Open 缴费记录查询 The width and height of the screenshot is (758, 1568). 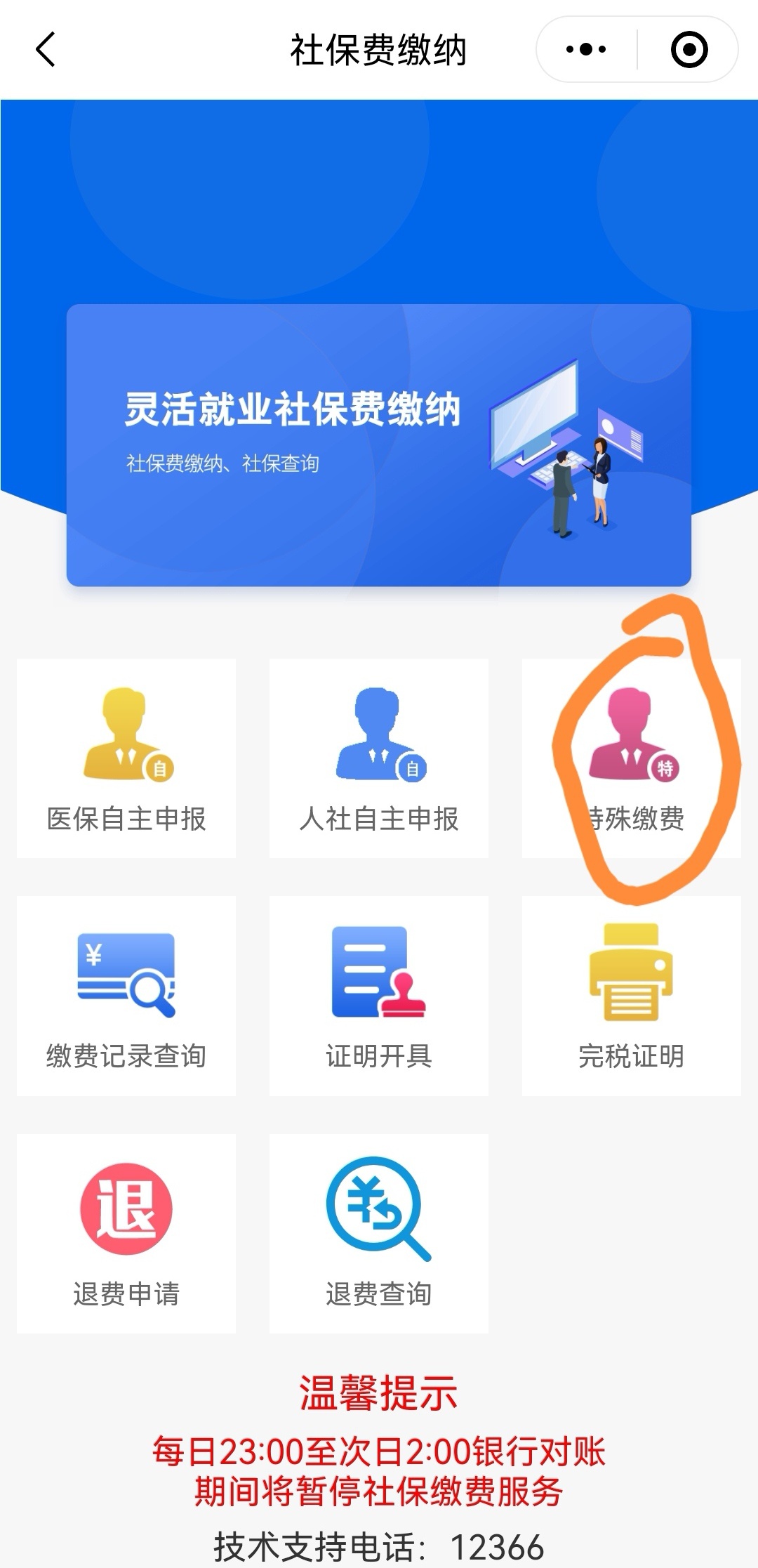126,996
